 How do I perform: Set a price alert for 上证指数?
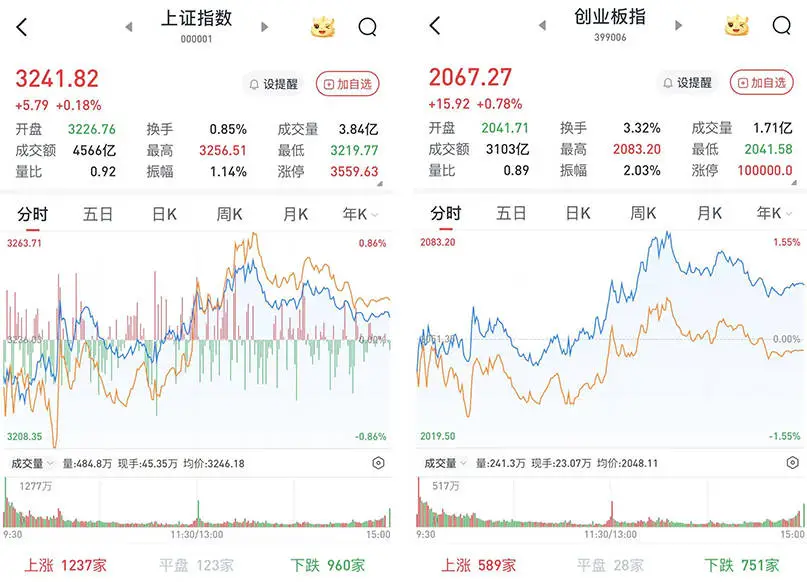click(x=275, y=85)
